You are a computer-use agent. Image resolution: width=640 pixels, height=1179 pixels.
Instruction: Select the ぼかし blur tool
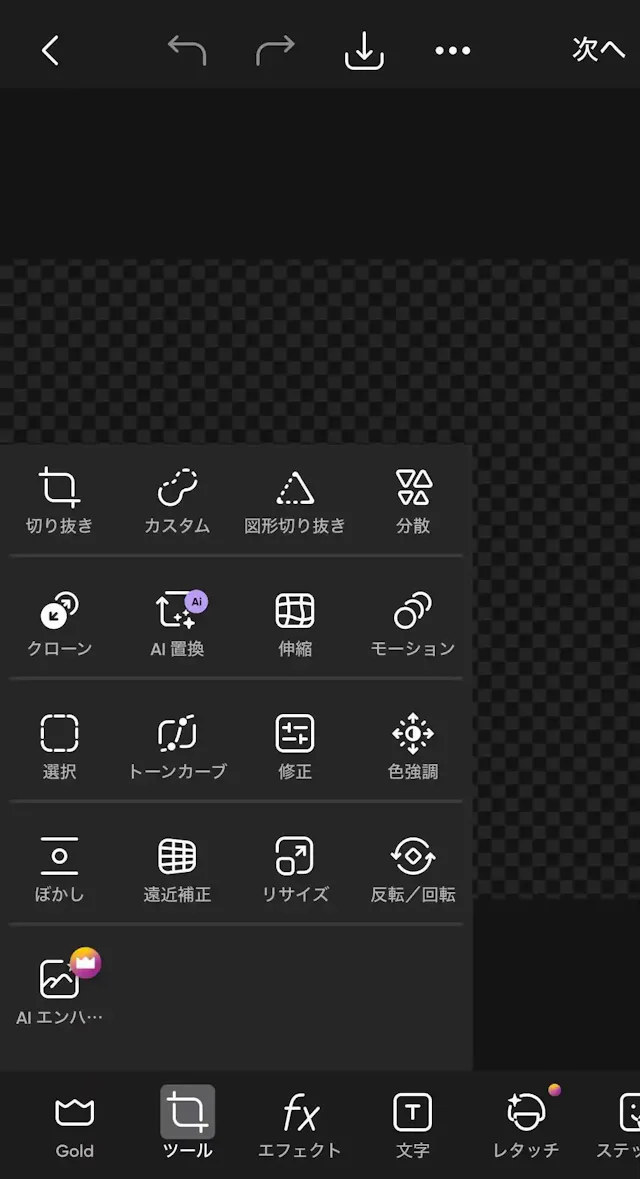click(x=59, y=870)
